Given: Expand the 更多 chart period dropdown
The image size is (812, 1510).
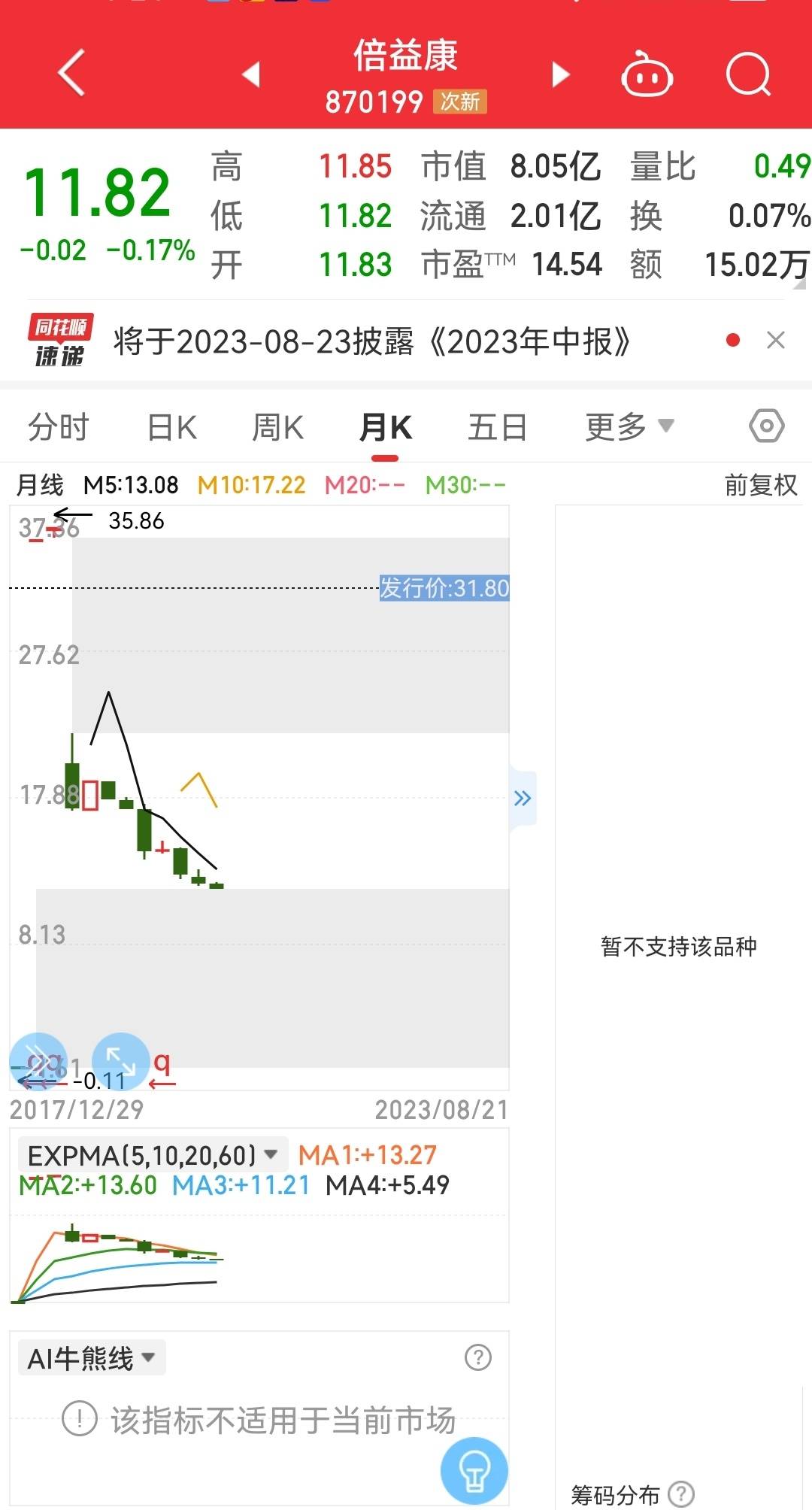Looking at the screenshot, I should coord(630,426).
